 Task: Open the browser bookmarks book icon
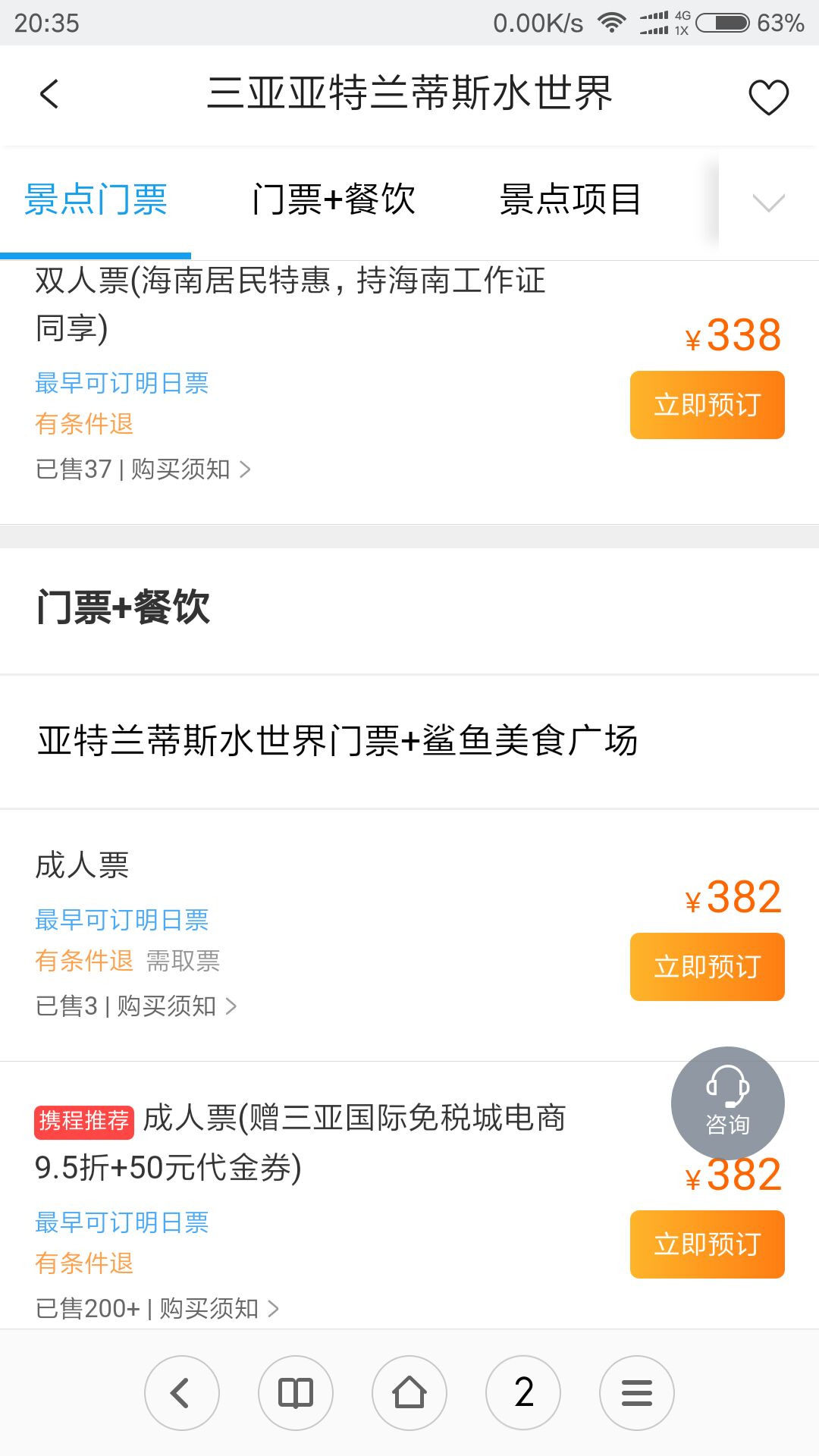point(296,1393)
